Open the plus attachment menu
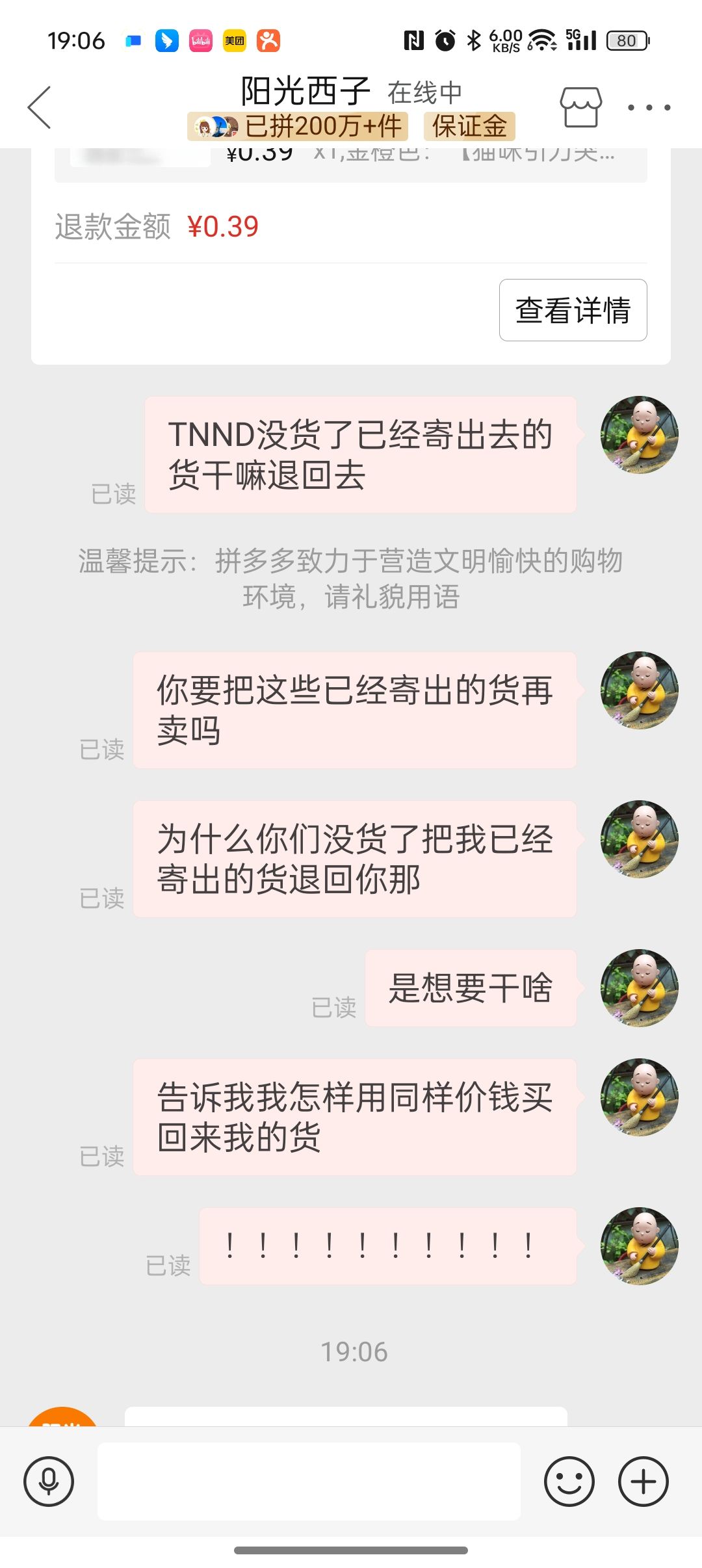Image resolution: width=702 pixels, height=1568 pixels. (x=643, y=1482)
